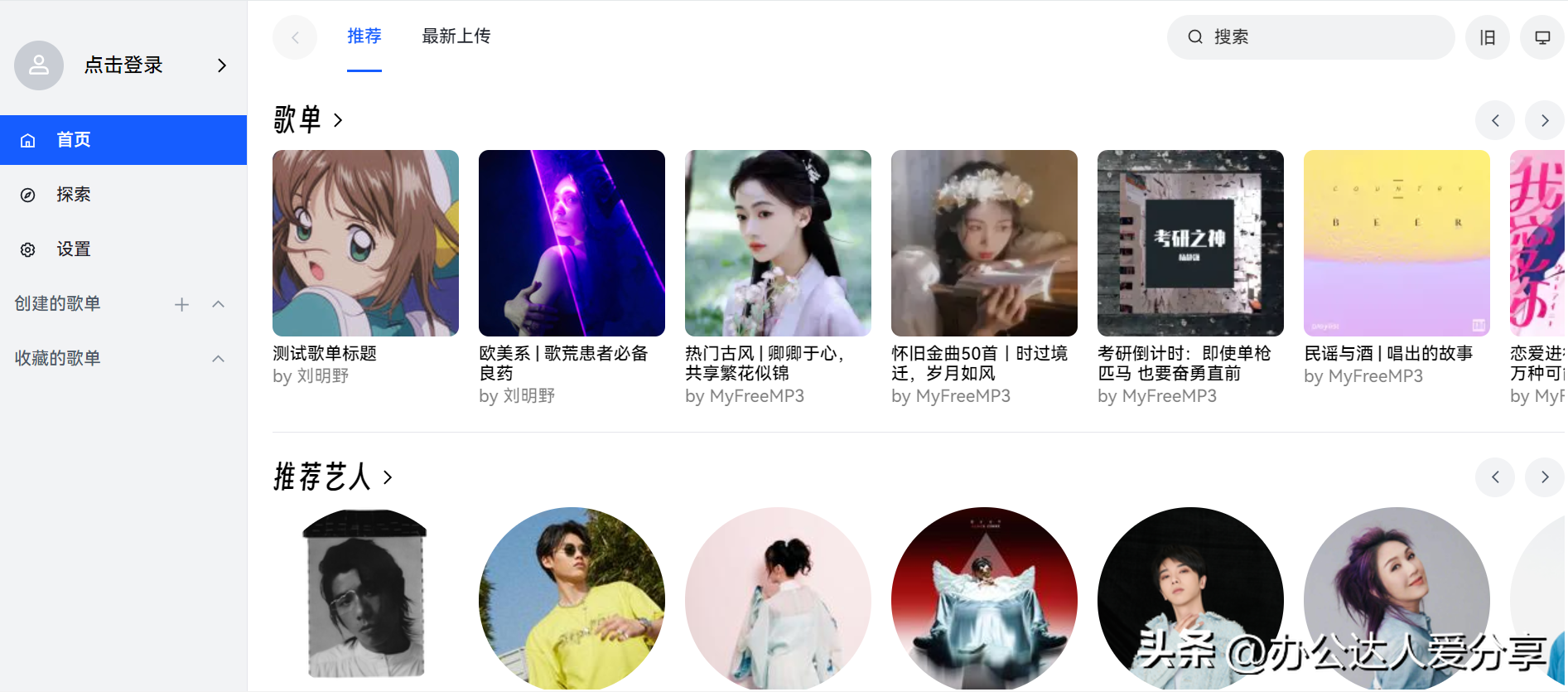Collapse the 创建的歌单 section

pyautogui.click(x=219, y=304)
